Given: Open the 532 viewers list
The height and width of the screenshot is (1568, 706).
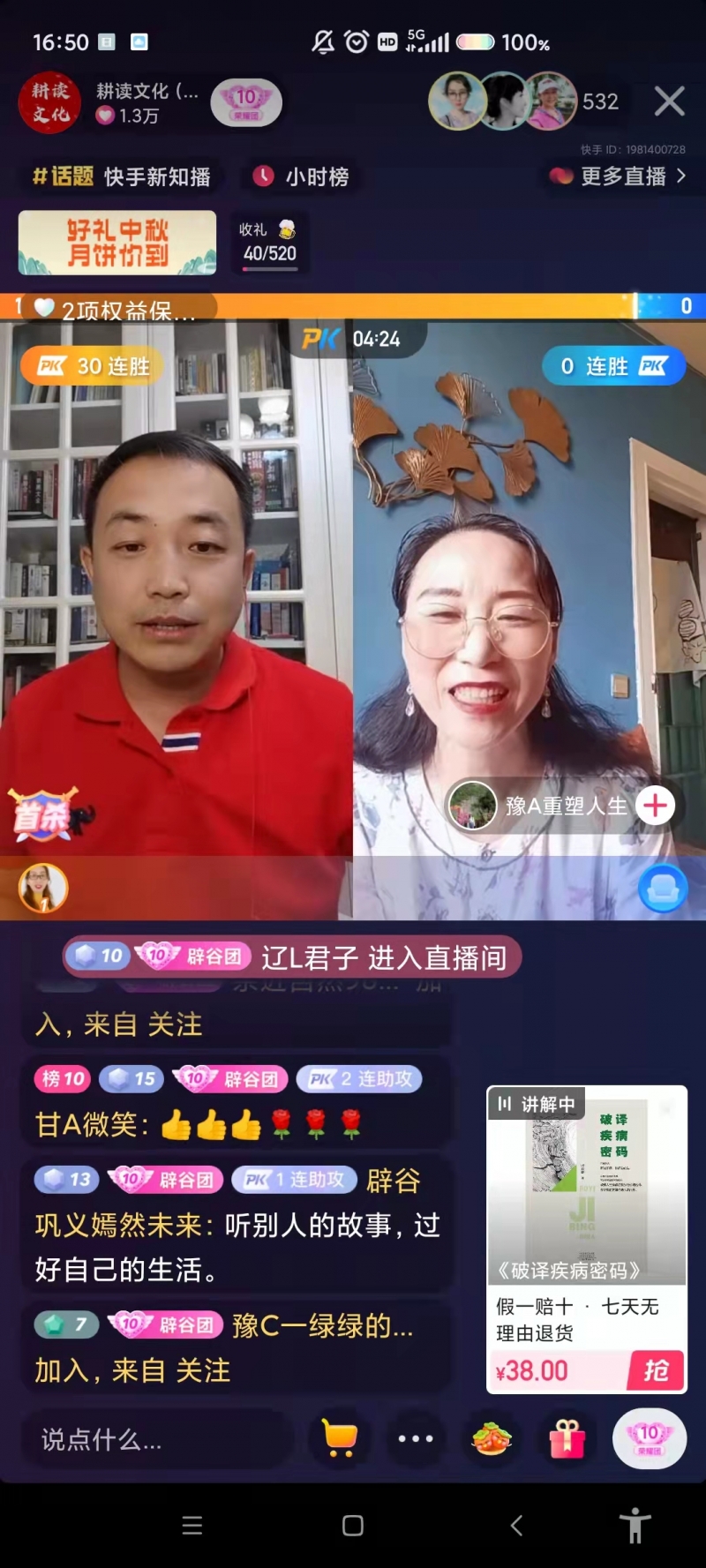Looking at the screenshot, I should pos(599,101).
